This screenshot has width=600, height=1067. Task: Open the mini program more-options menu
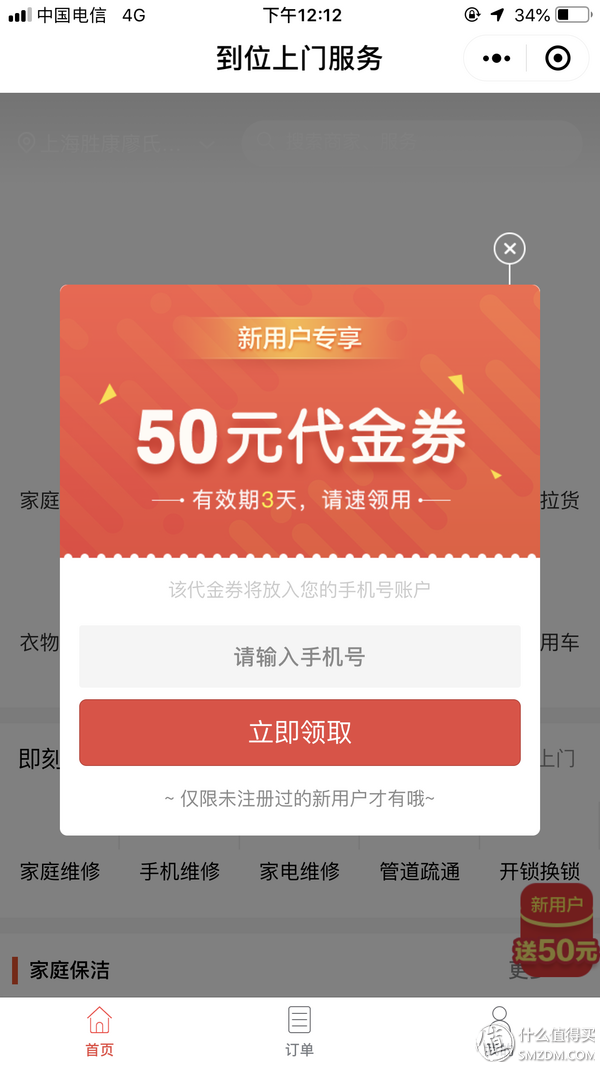[x=496, y=59]
